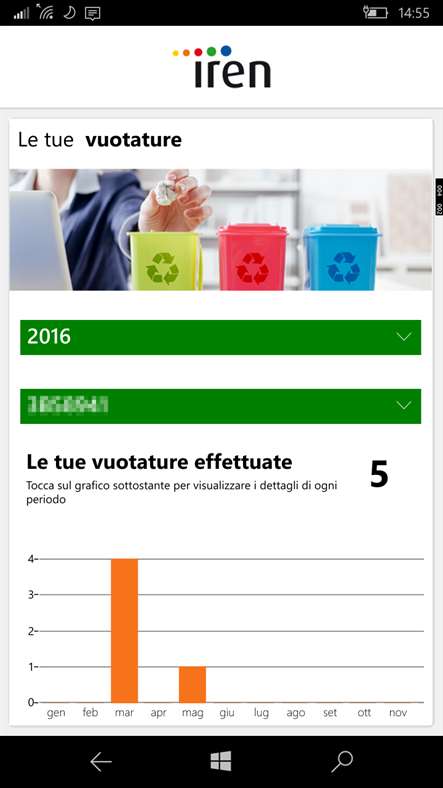Tap the system search magnifier
The width and height of the screenshot is (443, 788).
[x=342, y=762]
